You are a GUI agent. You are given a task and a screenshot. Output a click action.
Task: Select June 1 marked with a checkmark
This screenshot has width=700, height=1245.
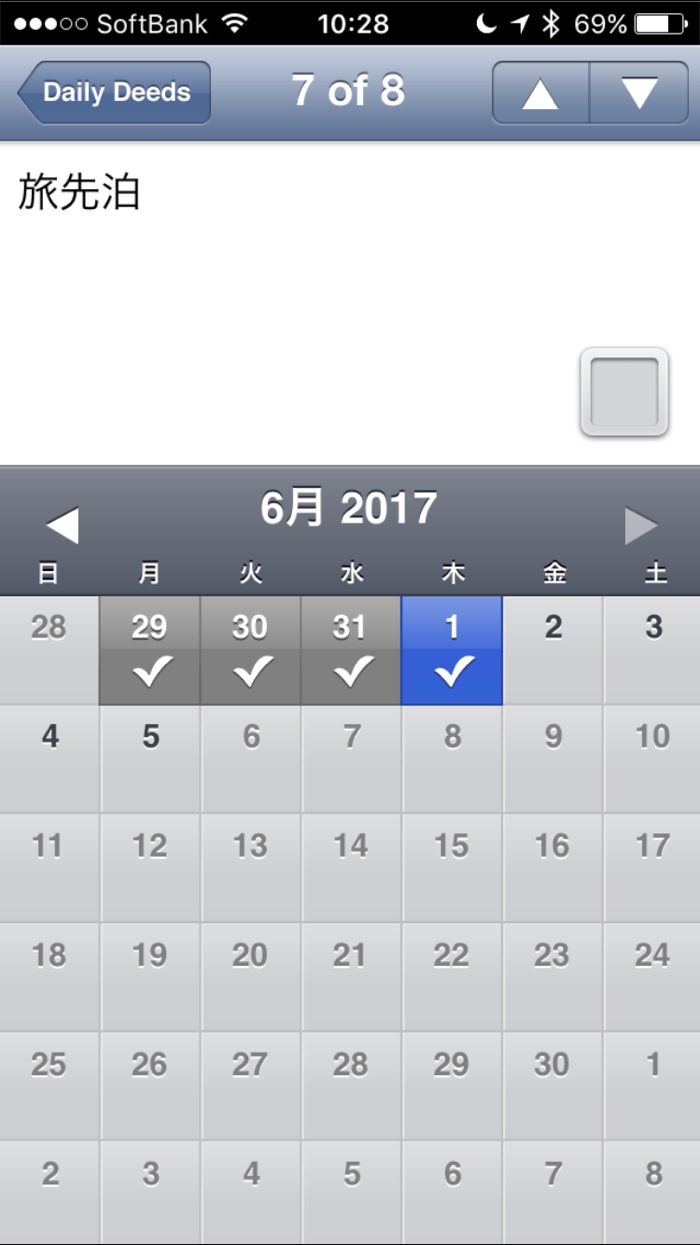(x=452, y=650)
